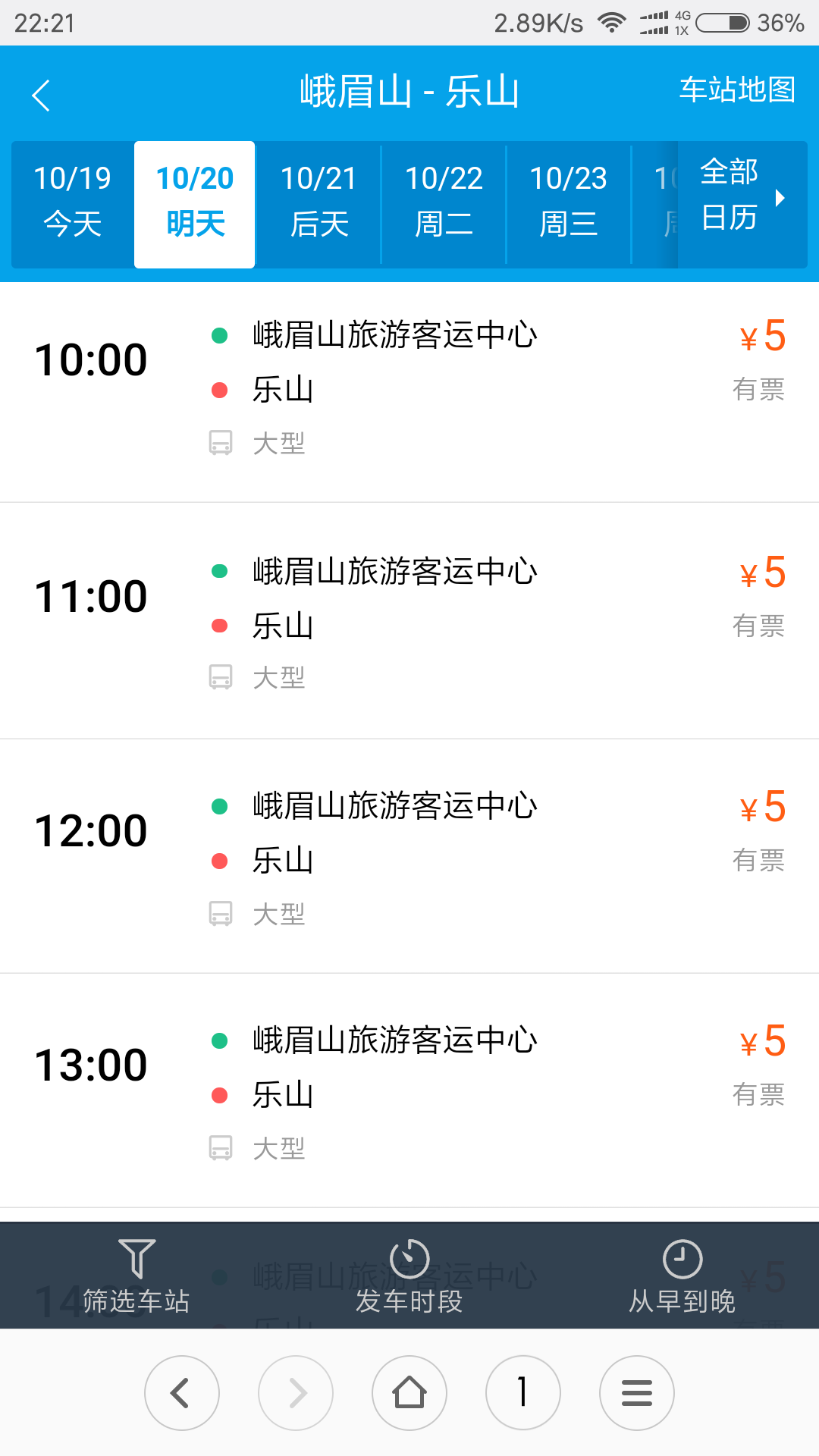Choose the 发车时段 departure period
Viewport: 819px width, 1456px height.
409,1276
